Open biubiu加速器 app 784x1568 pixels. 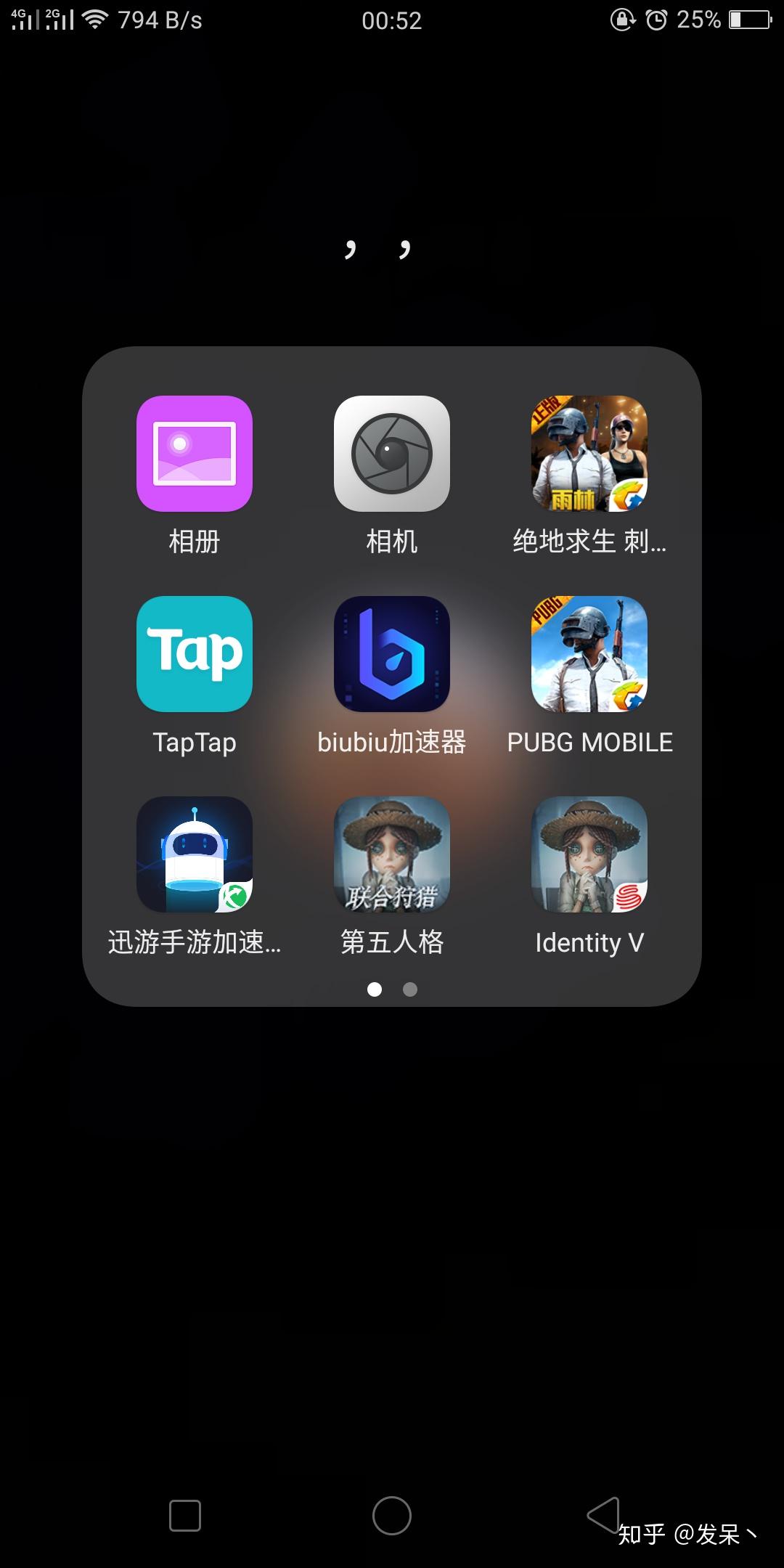[x=392, y=654]
